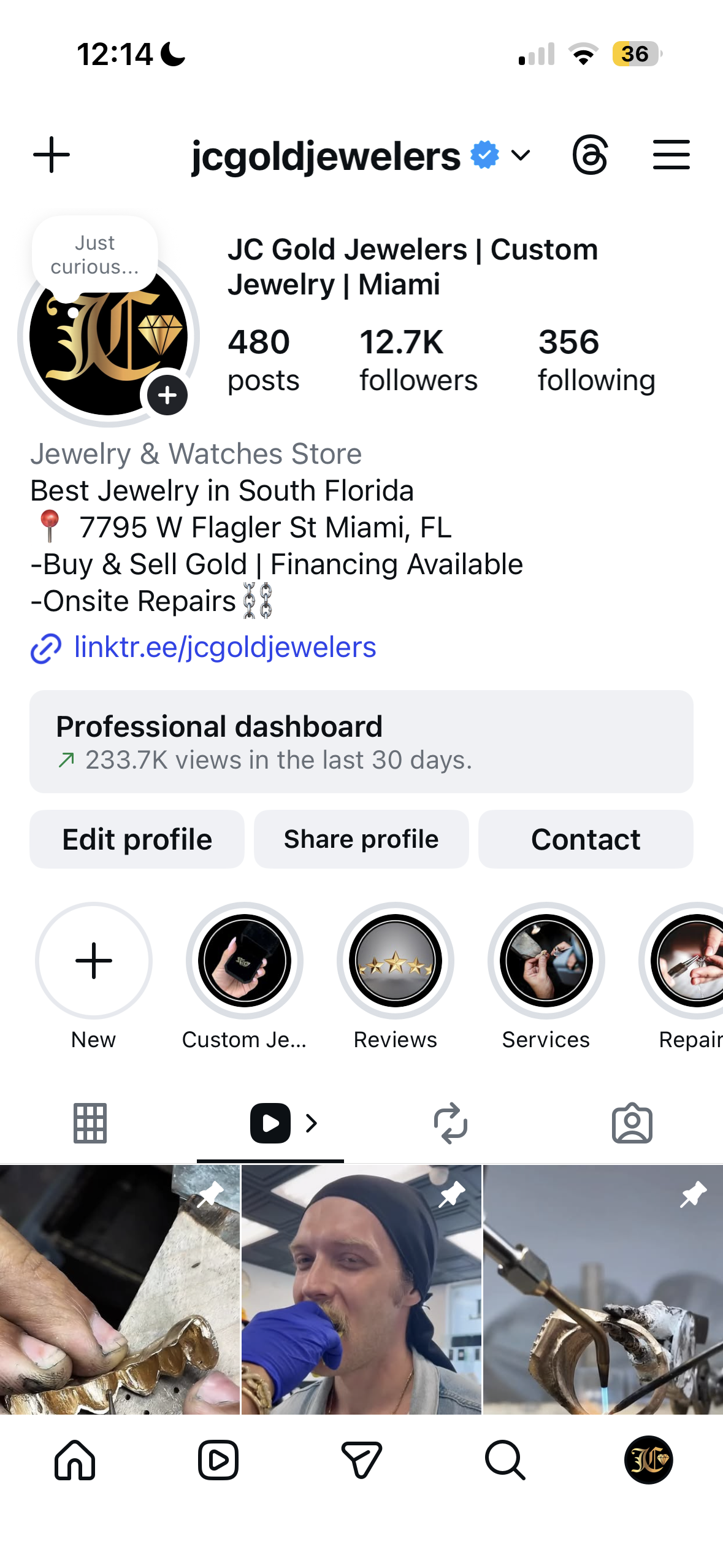
Task: View the Professional dashboard
Action: (x=361, y=741)
